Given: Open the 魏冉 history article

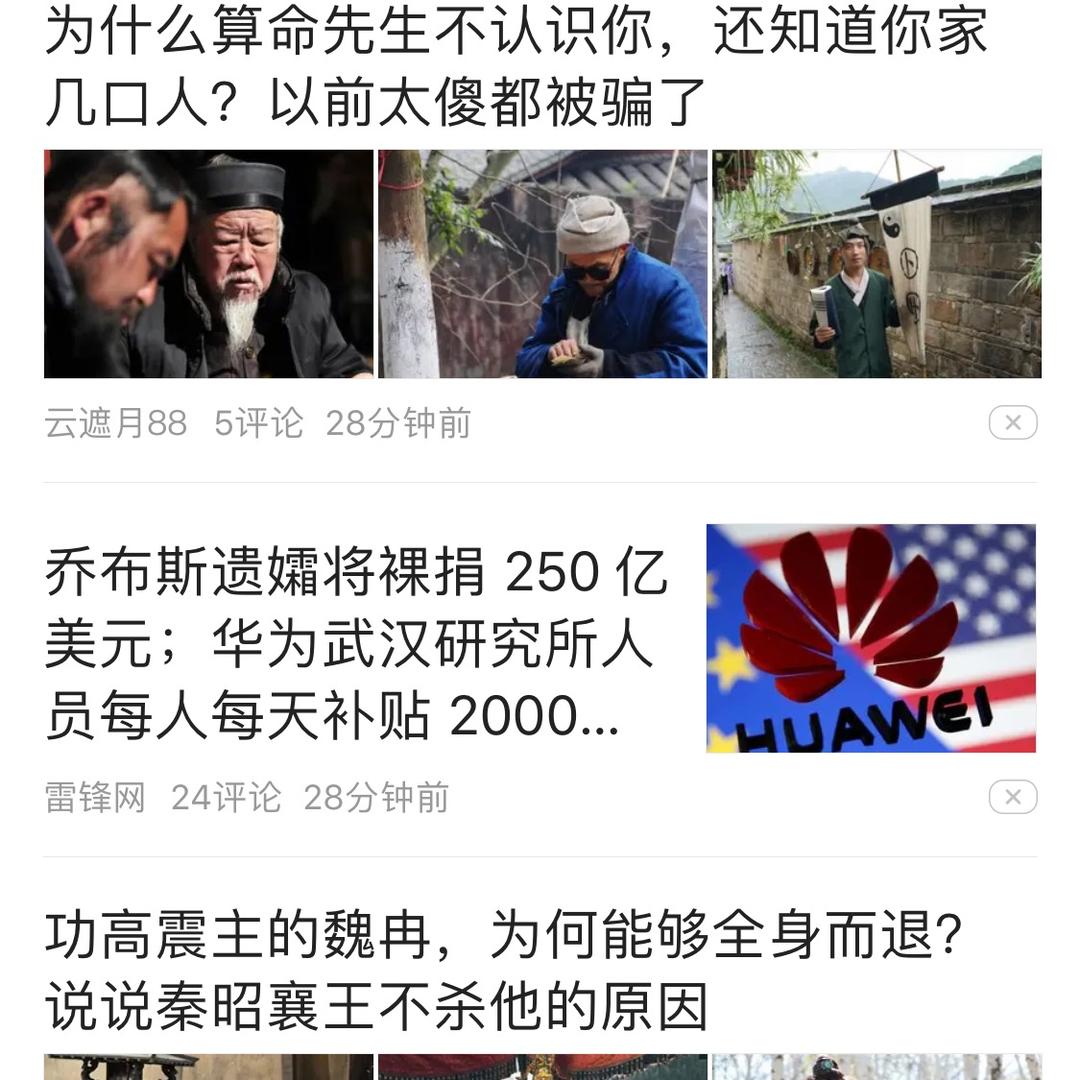Looking at the screenshot, I should click(503, 970).
